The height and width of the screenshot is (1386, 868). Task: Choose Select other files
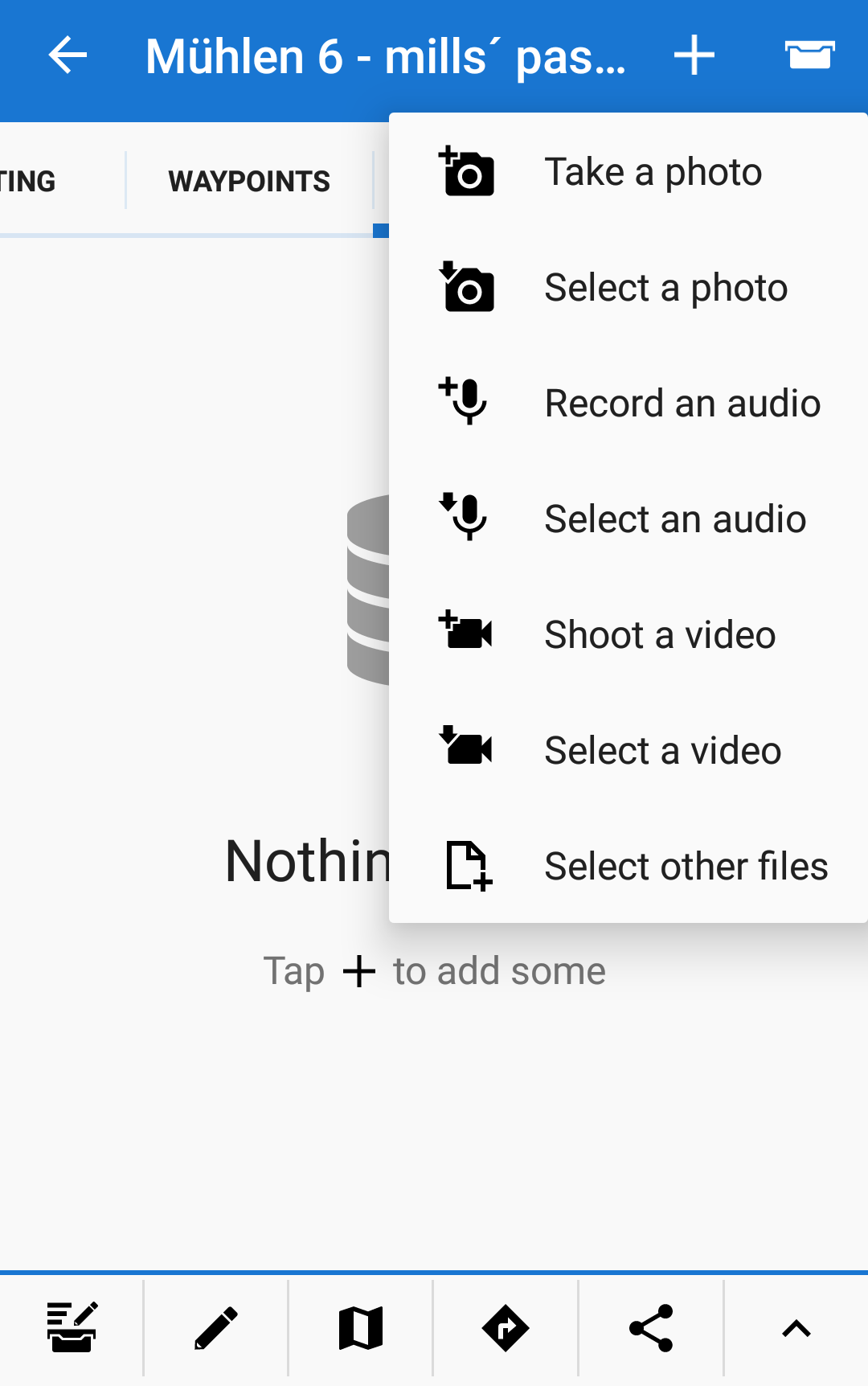628,867
